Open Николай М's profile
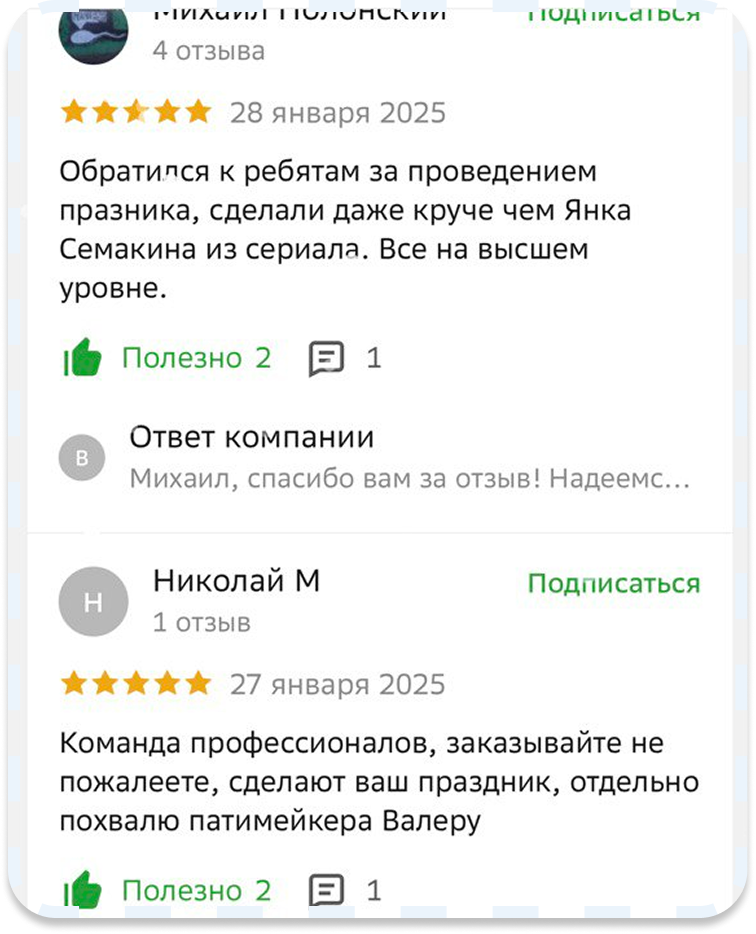Viewport: 756px width, 934px height. click(x=236, y=581)
